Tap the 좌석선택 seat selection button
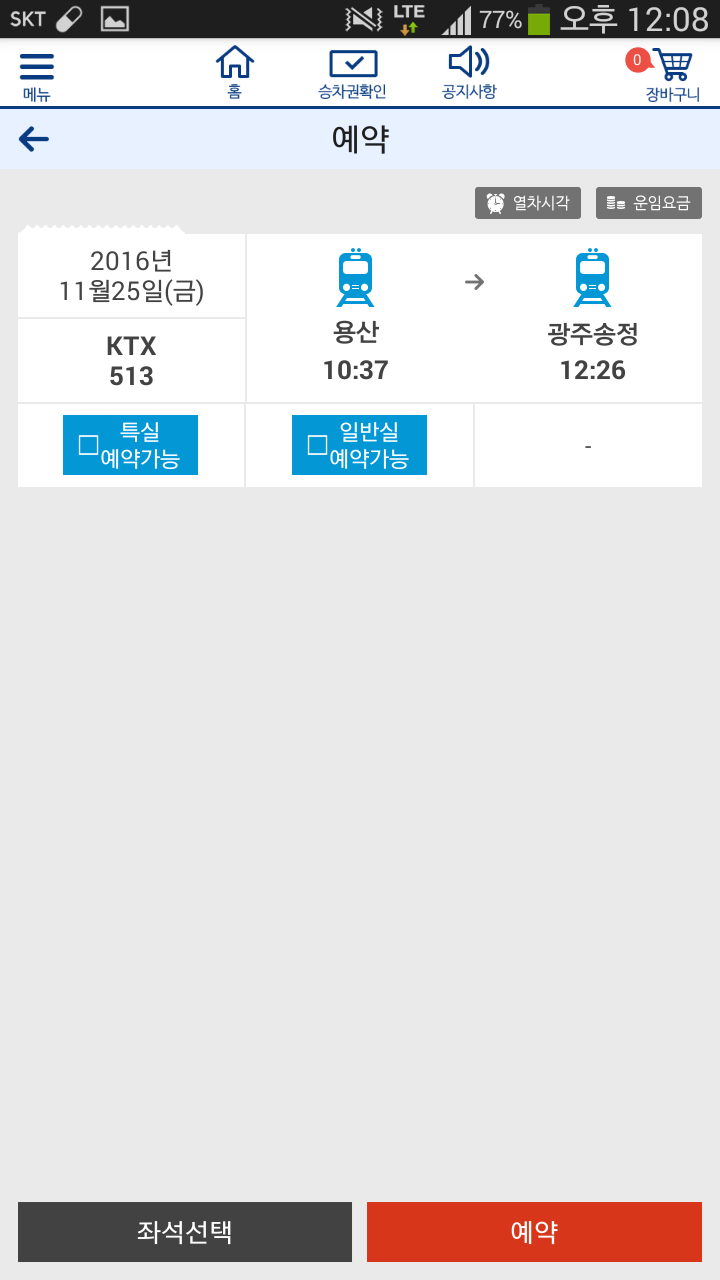 pos(185,1232)
